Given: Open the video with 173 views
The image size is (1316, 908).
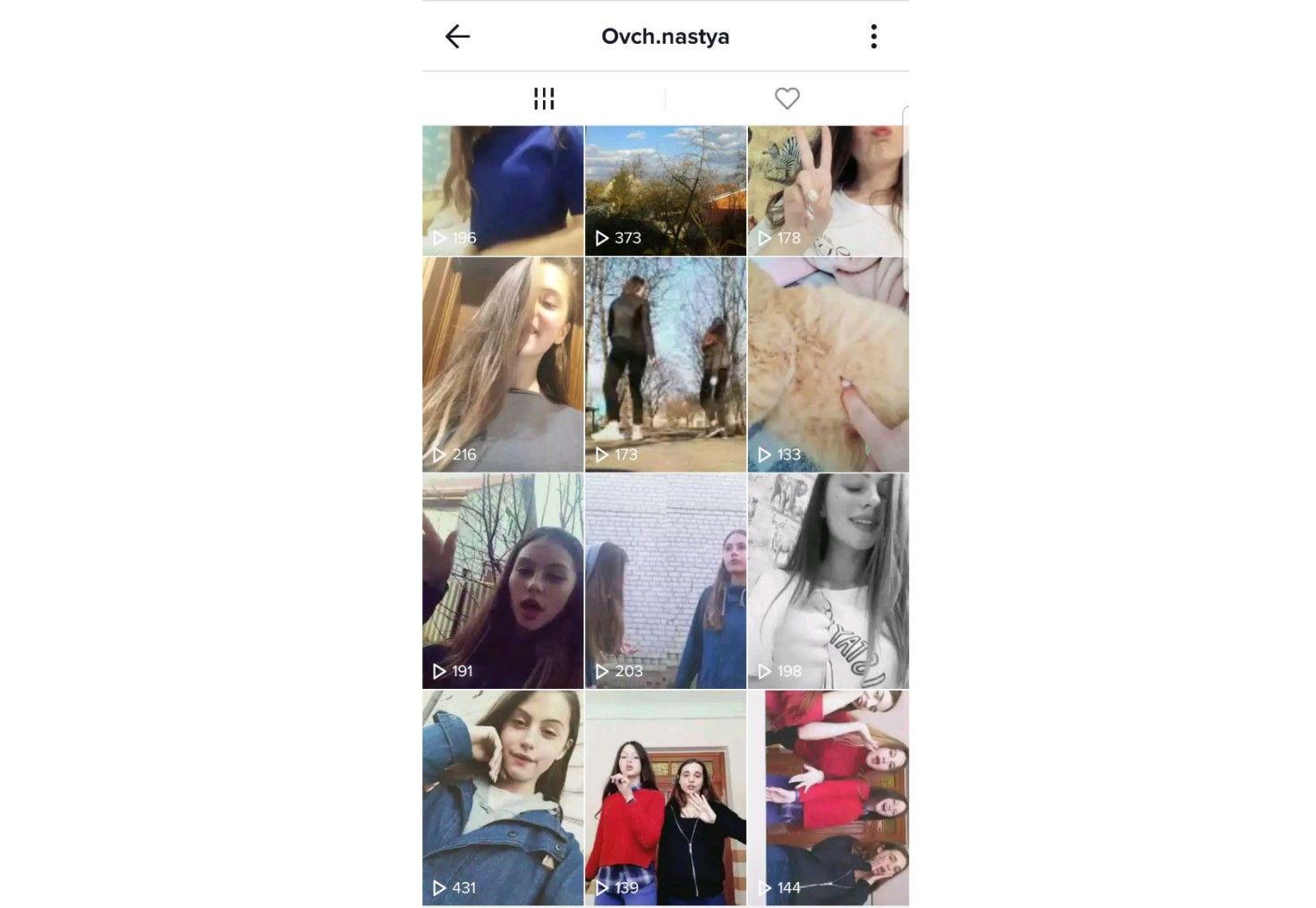Looking at the screenshot, I should 665,364.
